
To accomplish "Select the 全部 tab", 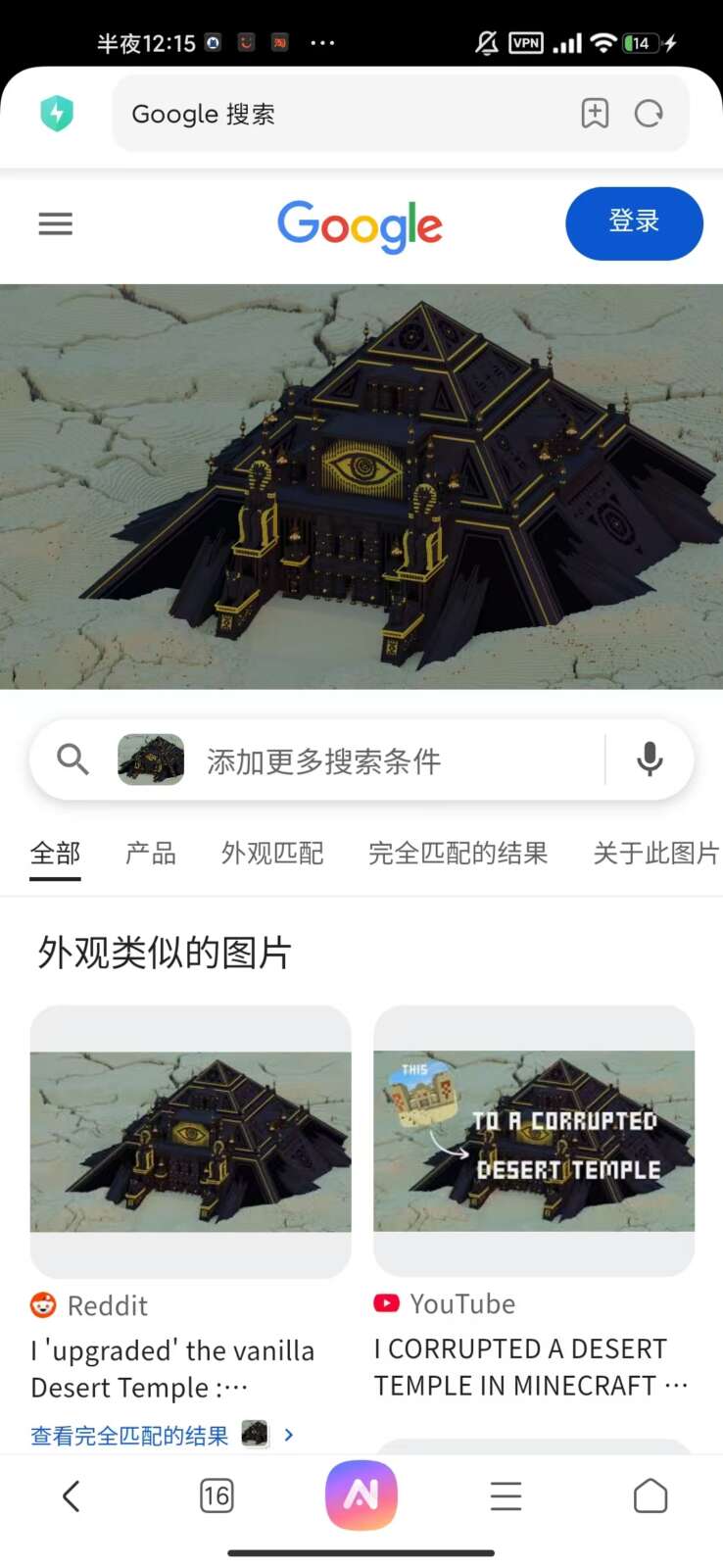I will point(55,853).
